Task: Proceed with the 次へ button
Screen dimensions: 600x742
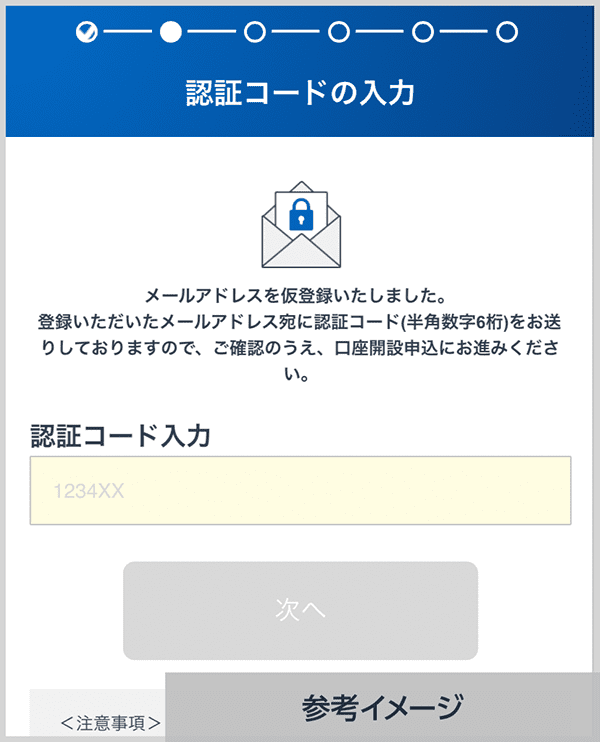Action: coord(300,610)
